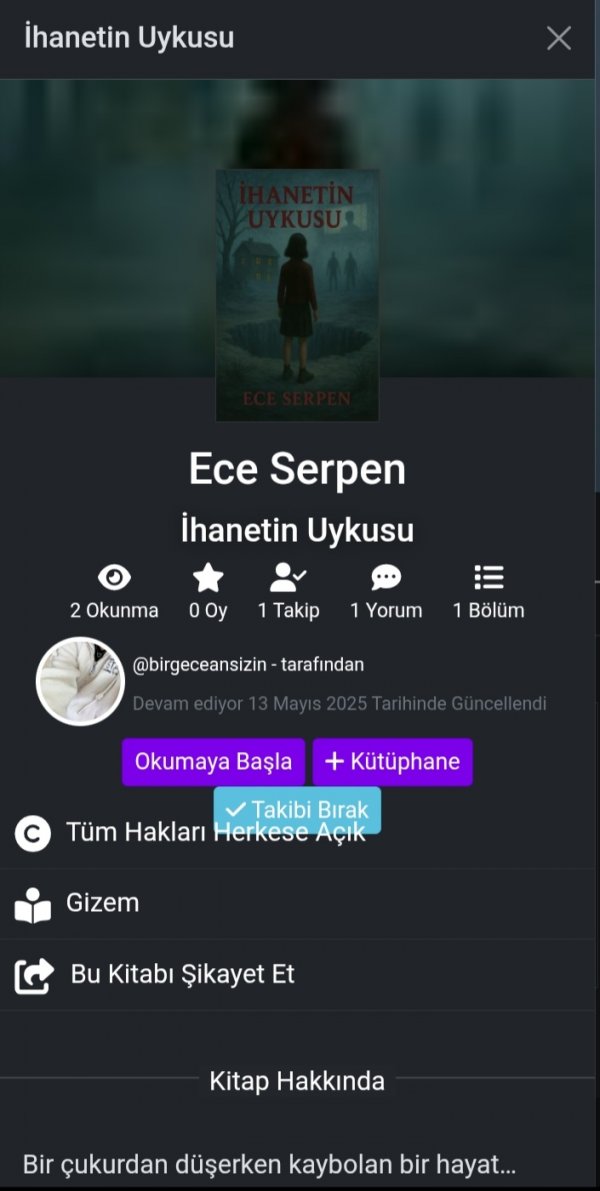This screenshot has height=1191, width=600.
Task: Open the book cover image
Action: [297, 294]
